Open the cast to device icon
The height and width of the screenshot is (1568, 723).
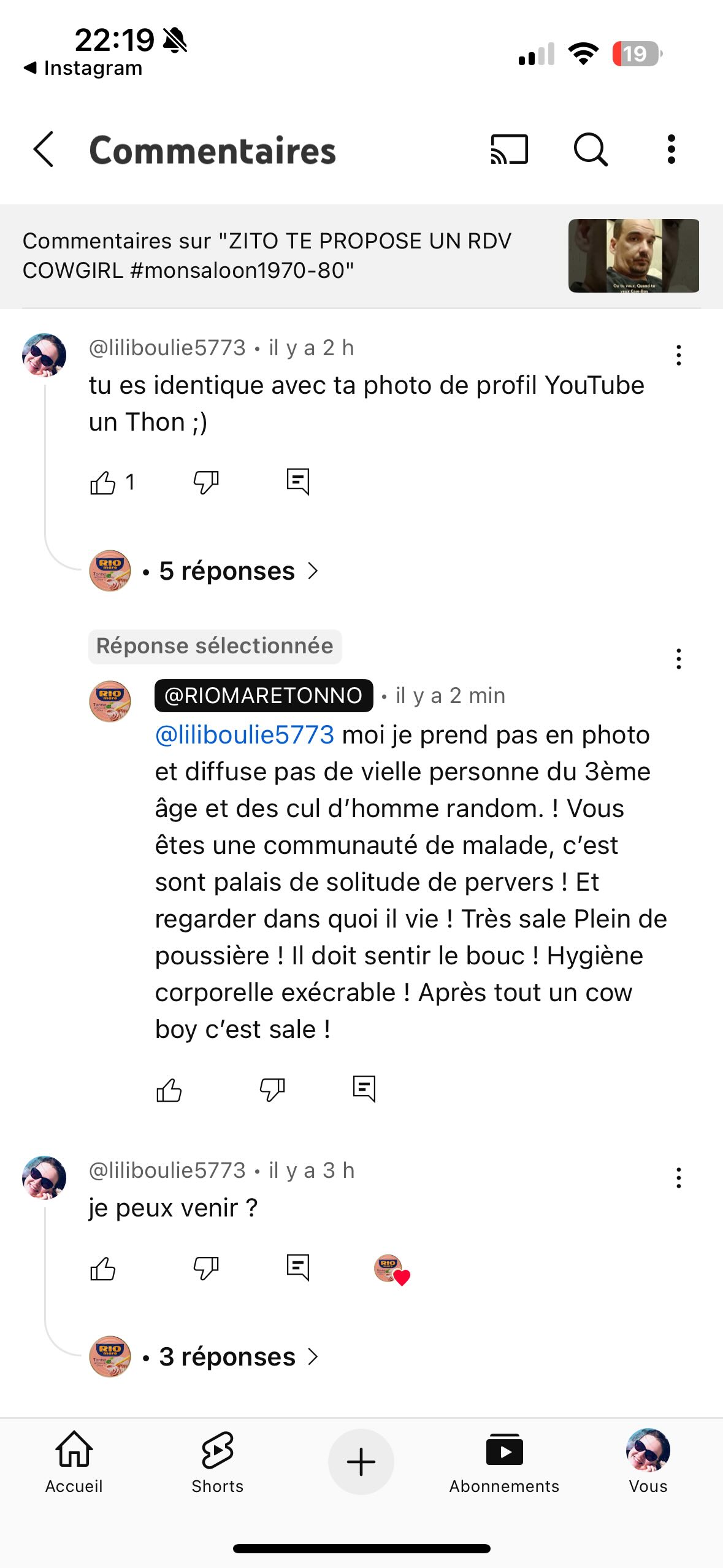tap(509, 149)
